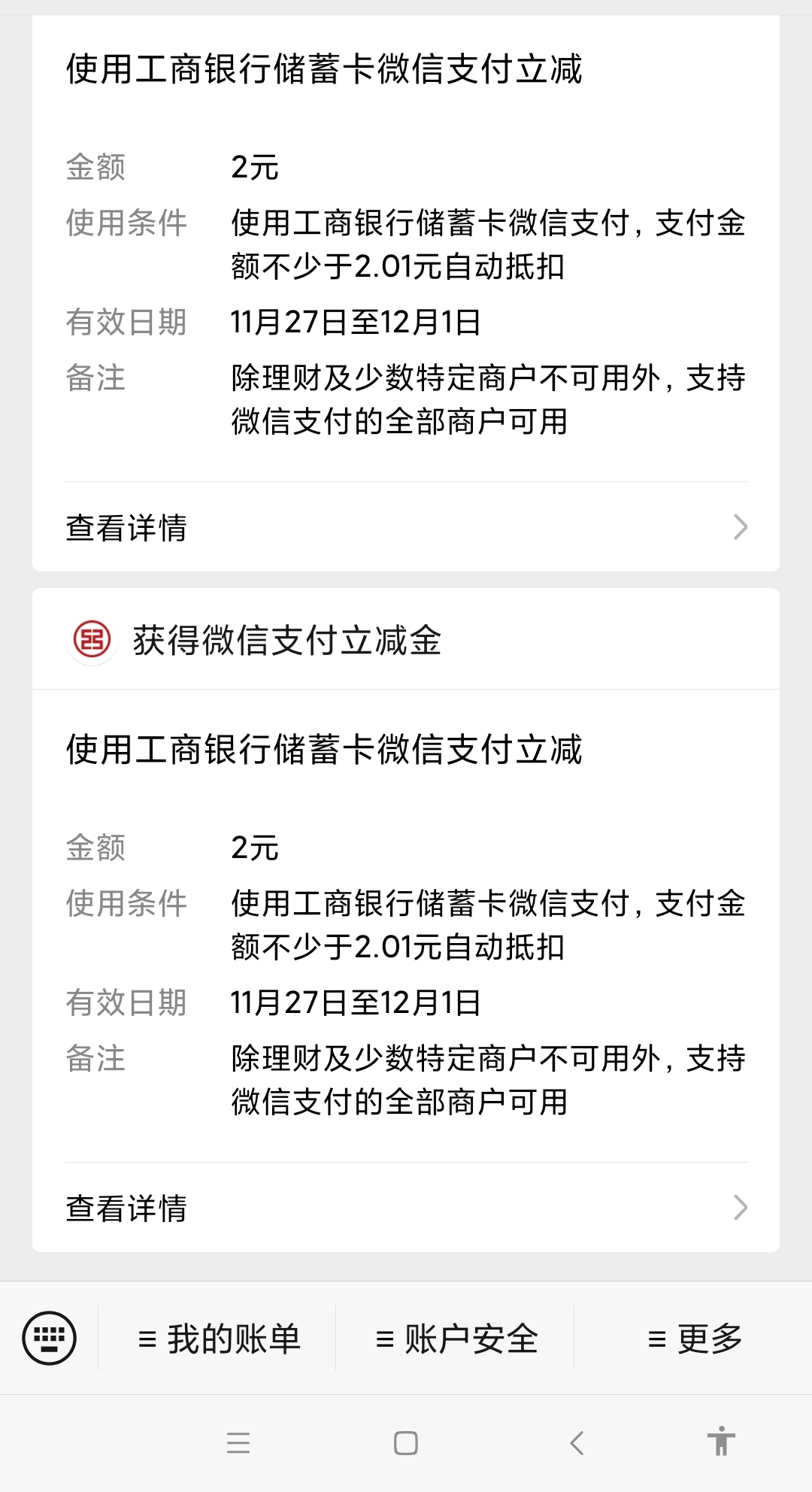Open 查看详情 under the 获得微信支付立减金 card
The height and width of the screenshot is (1492, 812).
[x=406, y=1208]
